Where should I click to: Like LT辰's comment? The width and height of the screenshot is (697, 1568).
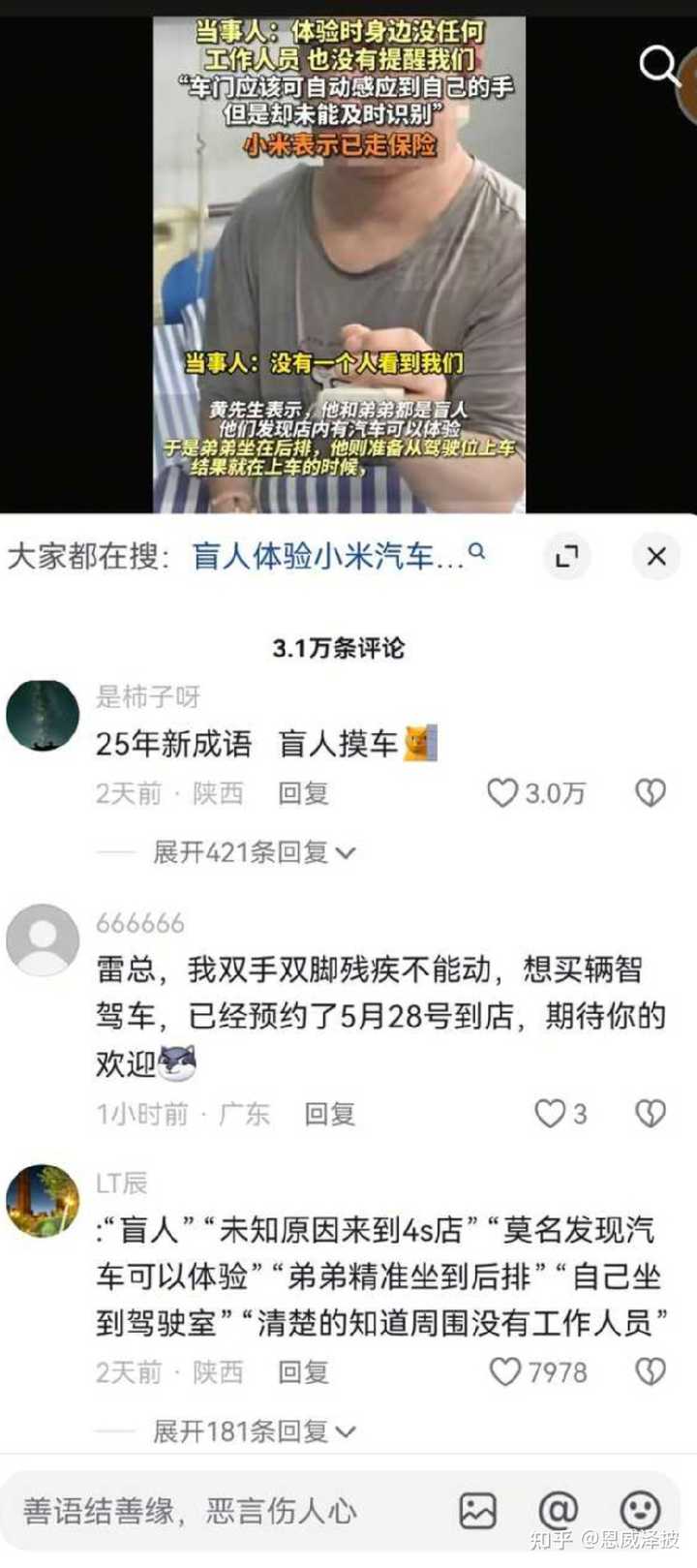pos(505,1371)
